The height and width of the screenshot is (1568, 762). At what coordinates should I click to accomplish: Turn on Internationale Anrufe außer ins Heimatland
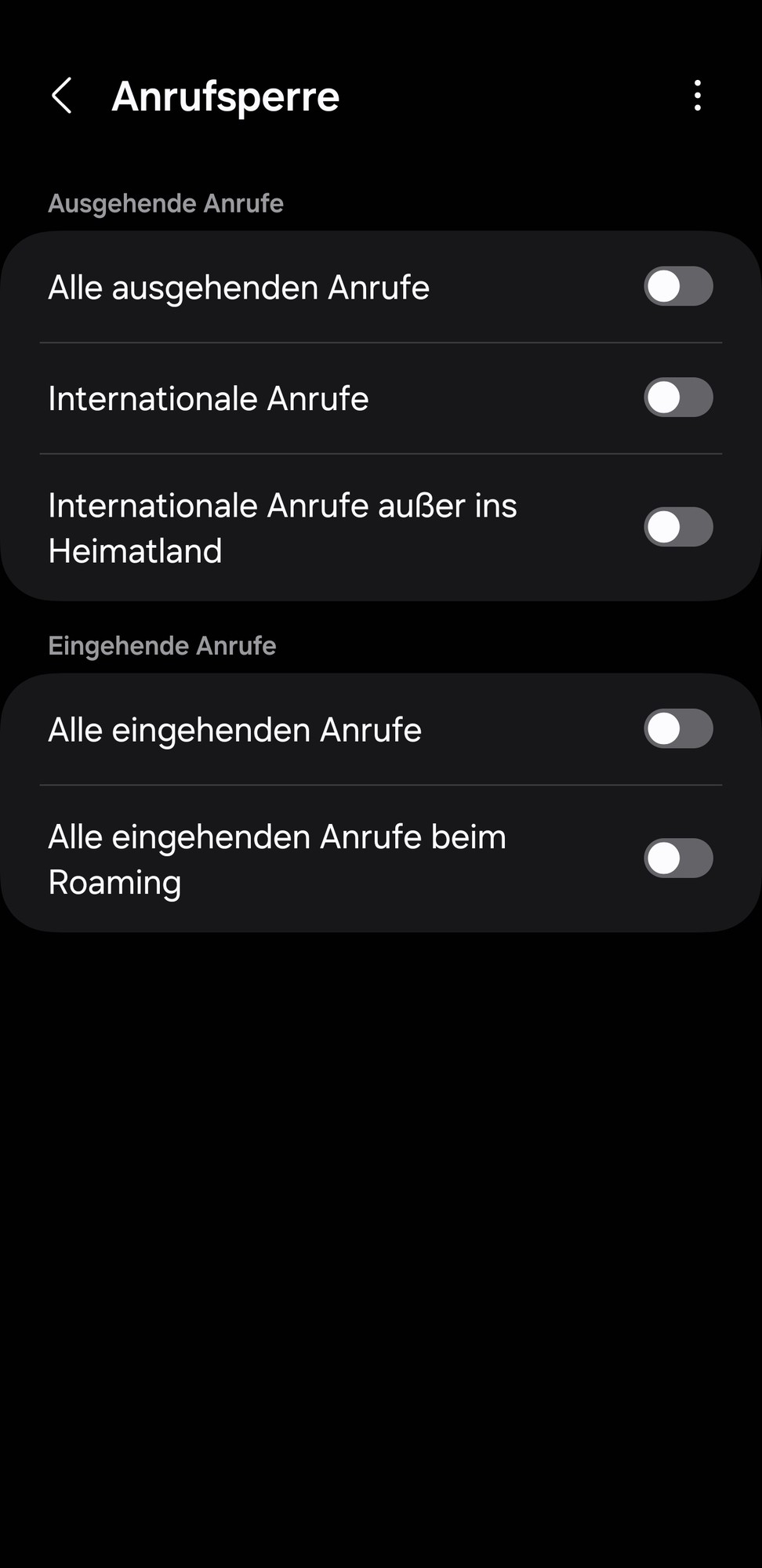pos(678,527)
